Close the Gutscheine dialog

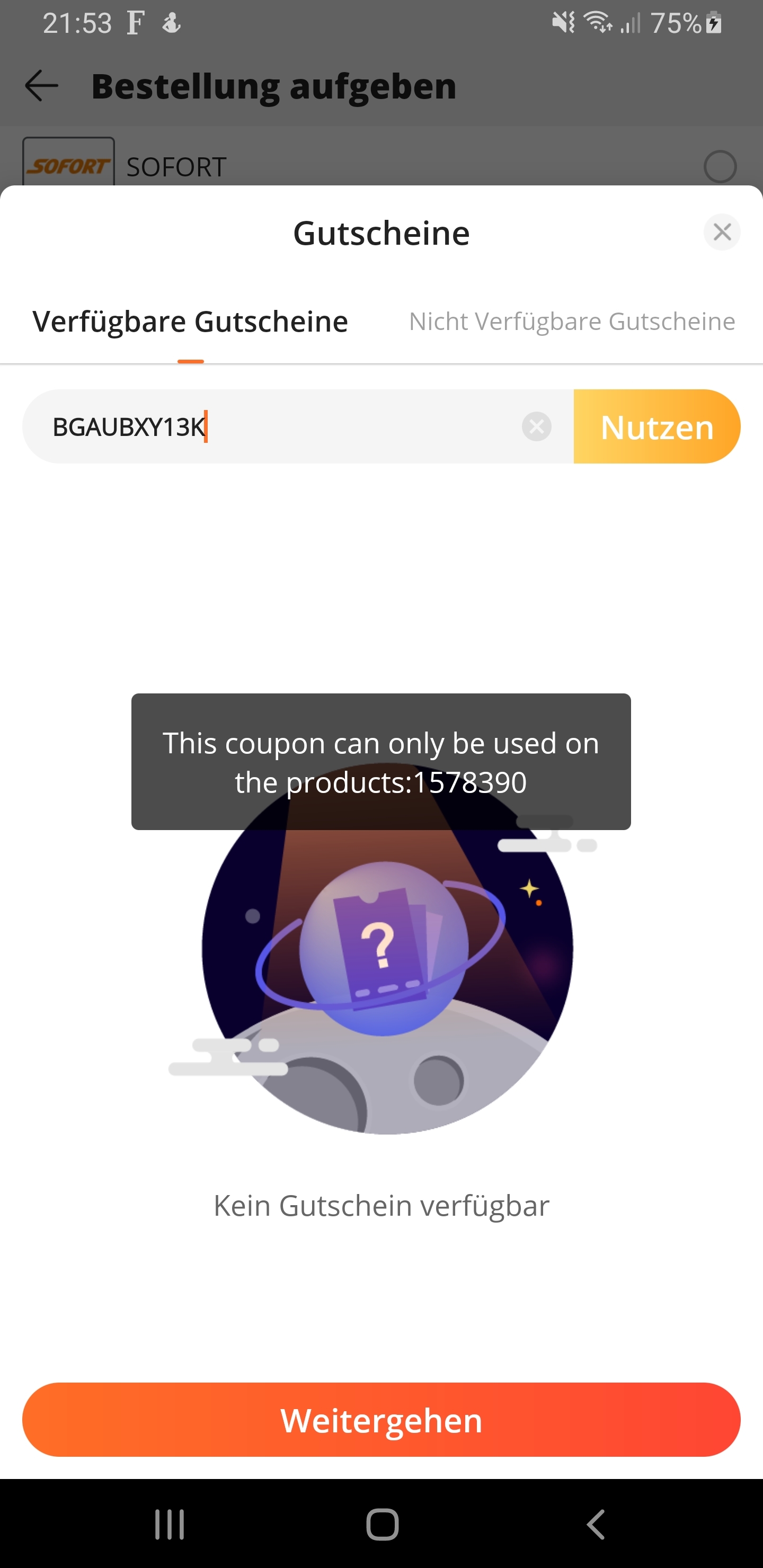(722, 232)
